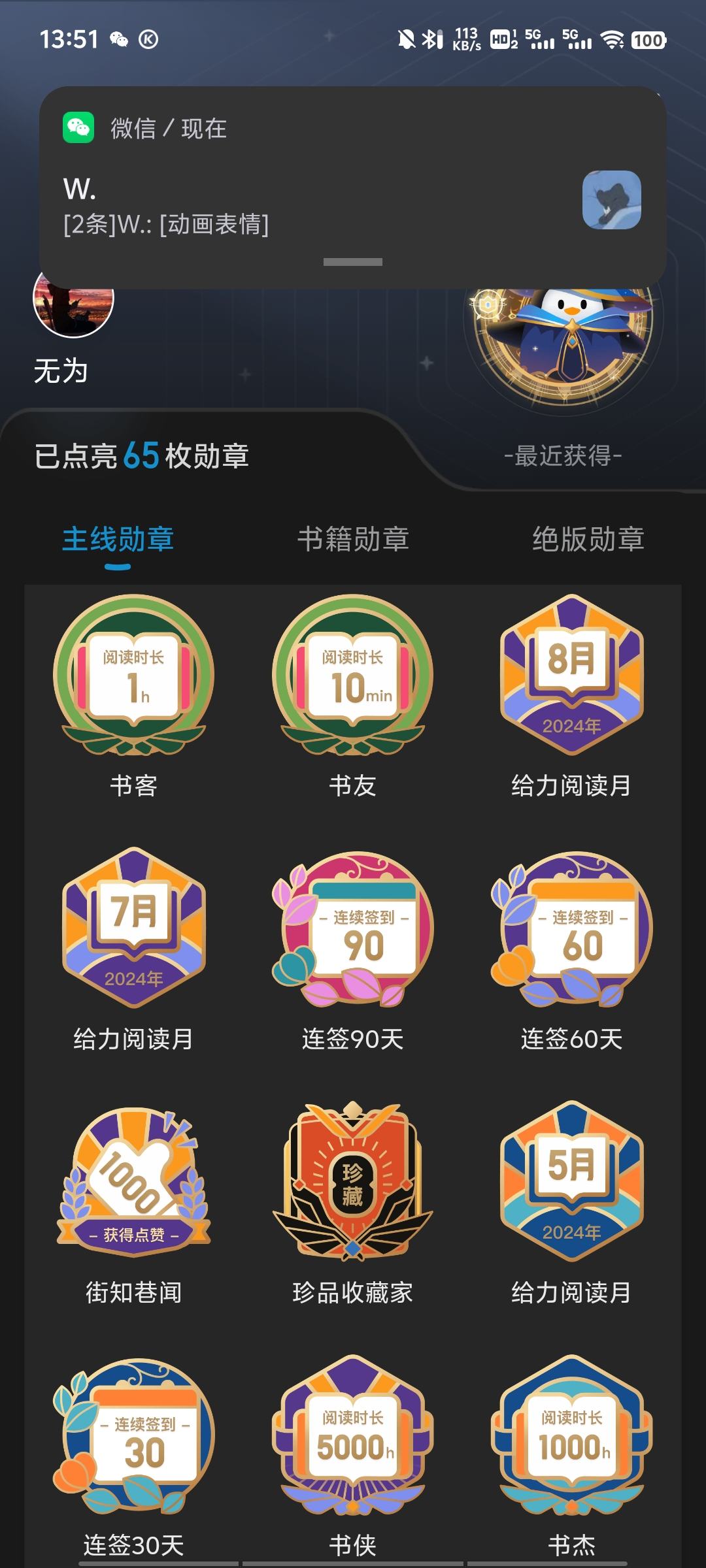
Task: View the 8月 2024年 给力阅读月 badge
Action: pos(572,676)
